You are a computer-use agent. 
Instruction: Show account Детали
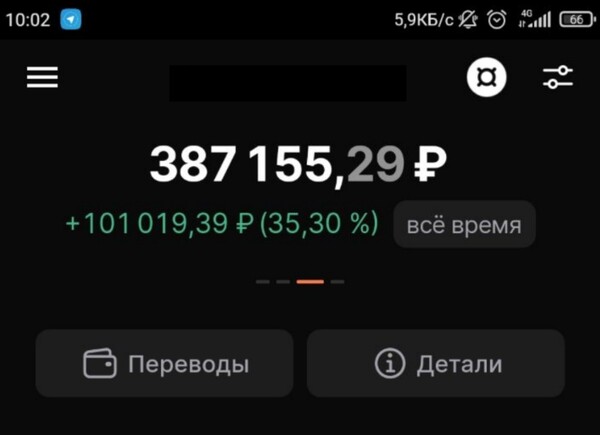click(x=436, y=364)
